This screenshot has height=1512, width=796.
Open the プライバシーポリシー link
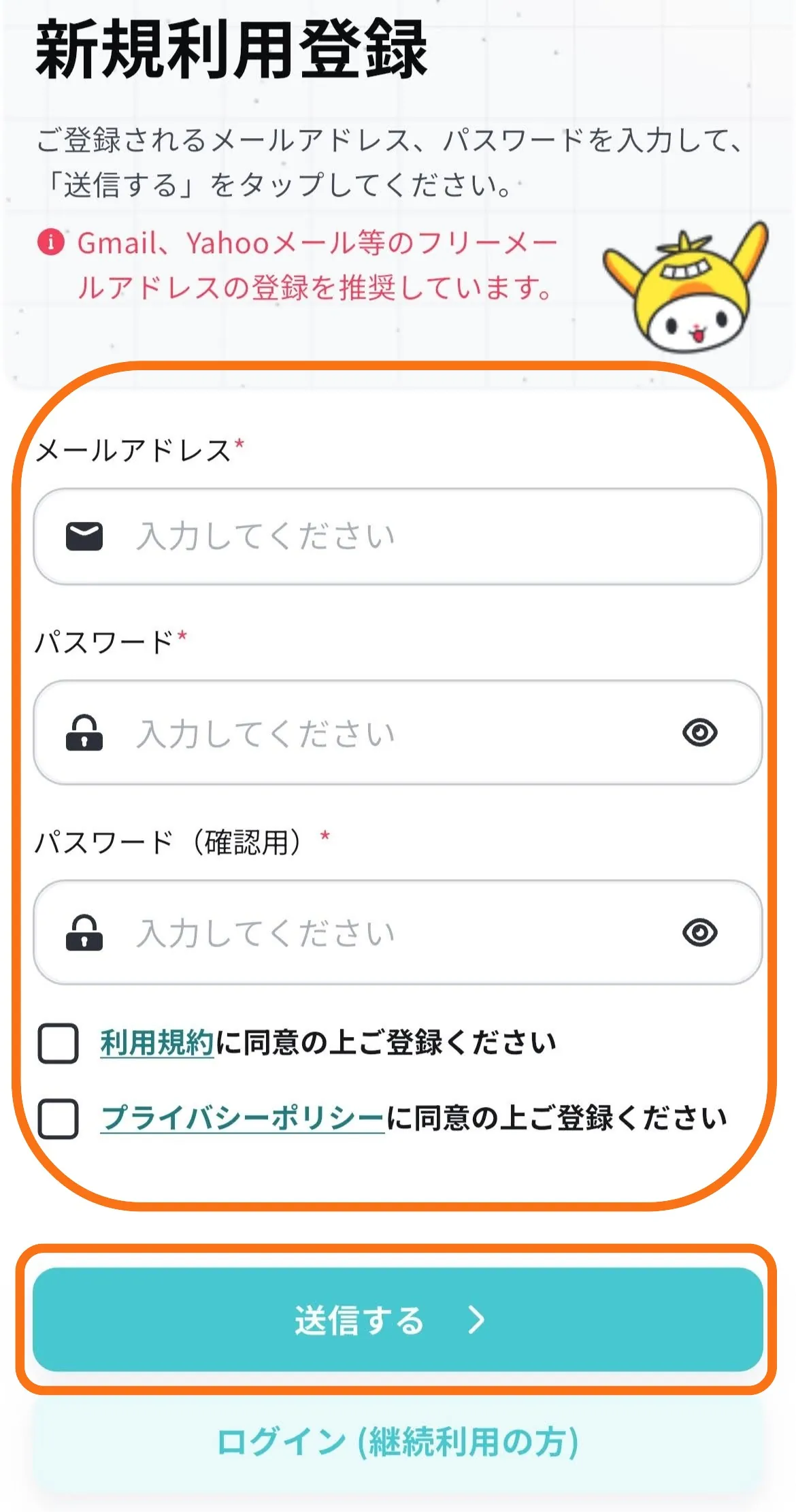[x=242, y=1118]
